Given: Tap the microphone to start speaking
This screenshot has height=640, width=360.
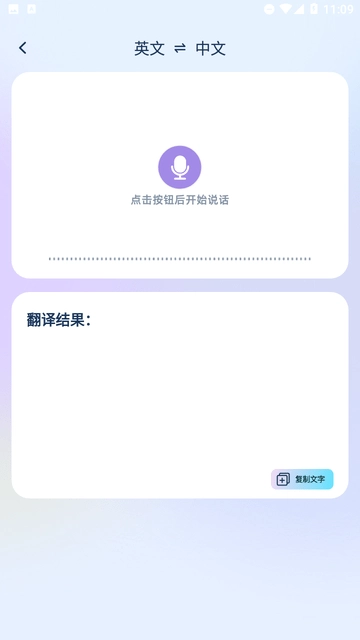Looking at the screenshot, I should coord(180,167).
